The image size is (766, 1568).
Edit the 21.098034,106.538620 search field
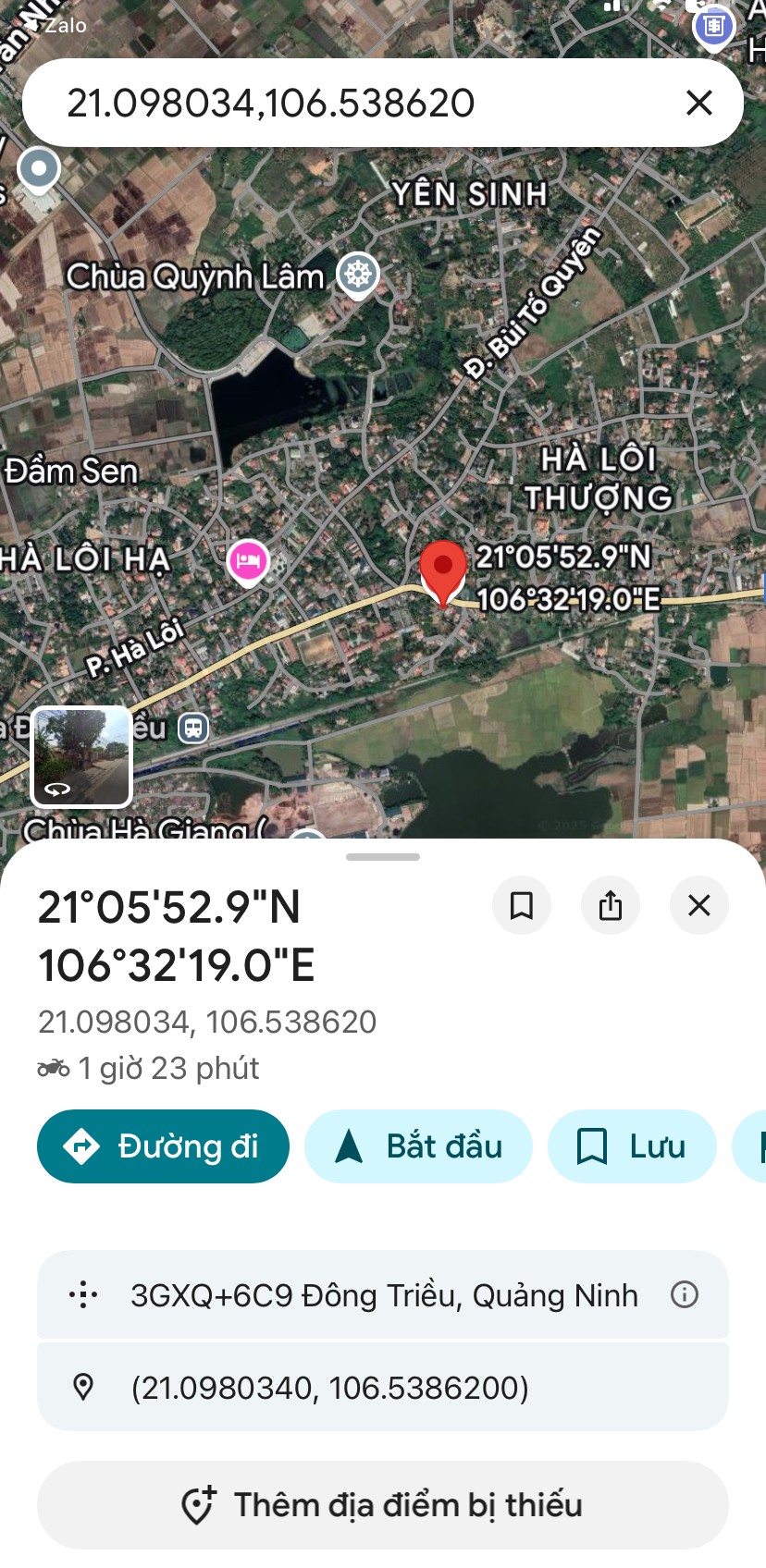[x=352, y=103]
